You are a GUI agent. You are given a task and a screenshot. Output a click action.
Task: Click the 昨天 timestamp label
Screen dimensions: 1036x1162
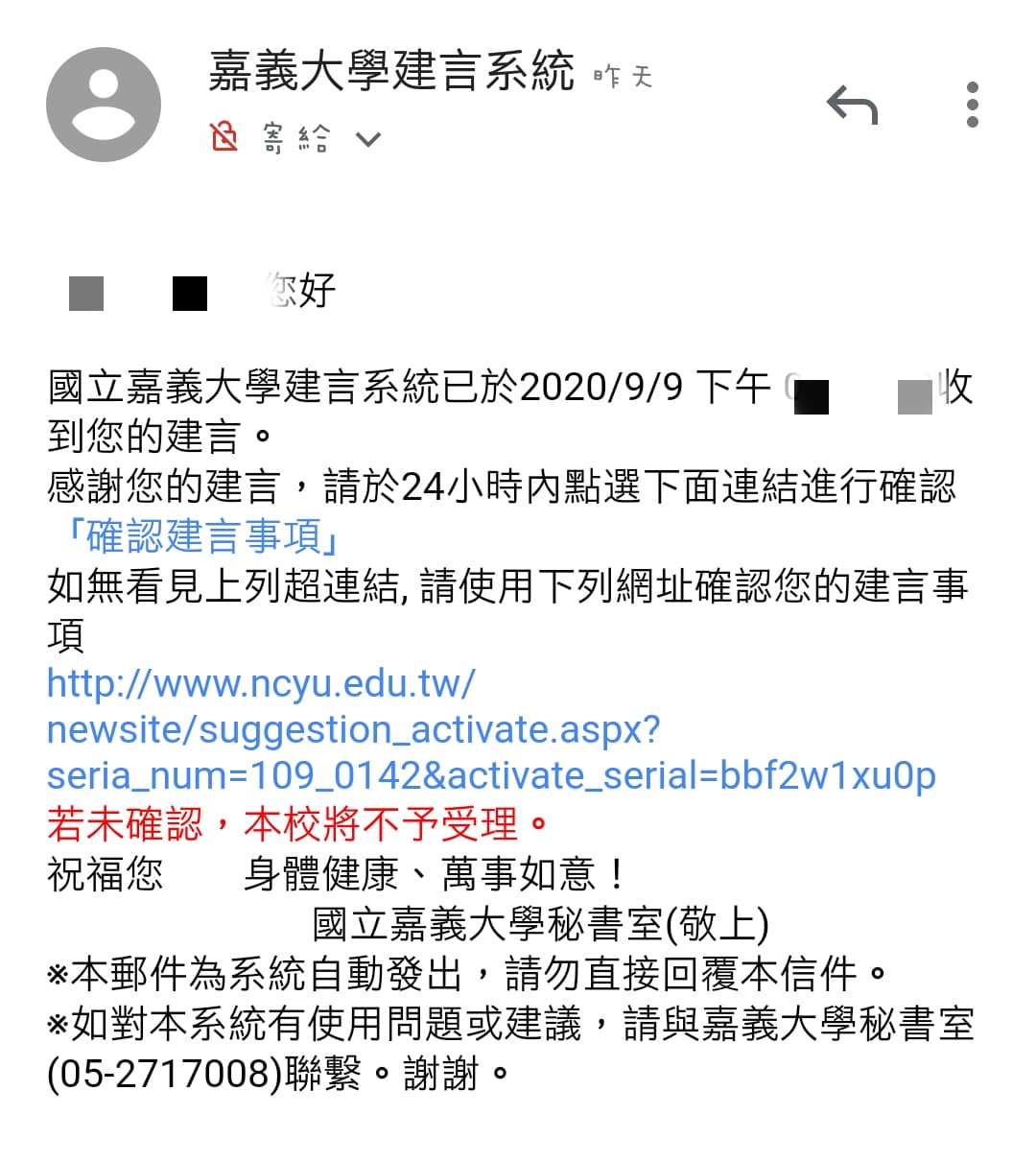(624, 75)
